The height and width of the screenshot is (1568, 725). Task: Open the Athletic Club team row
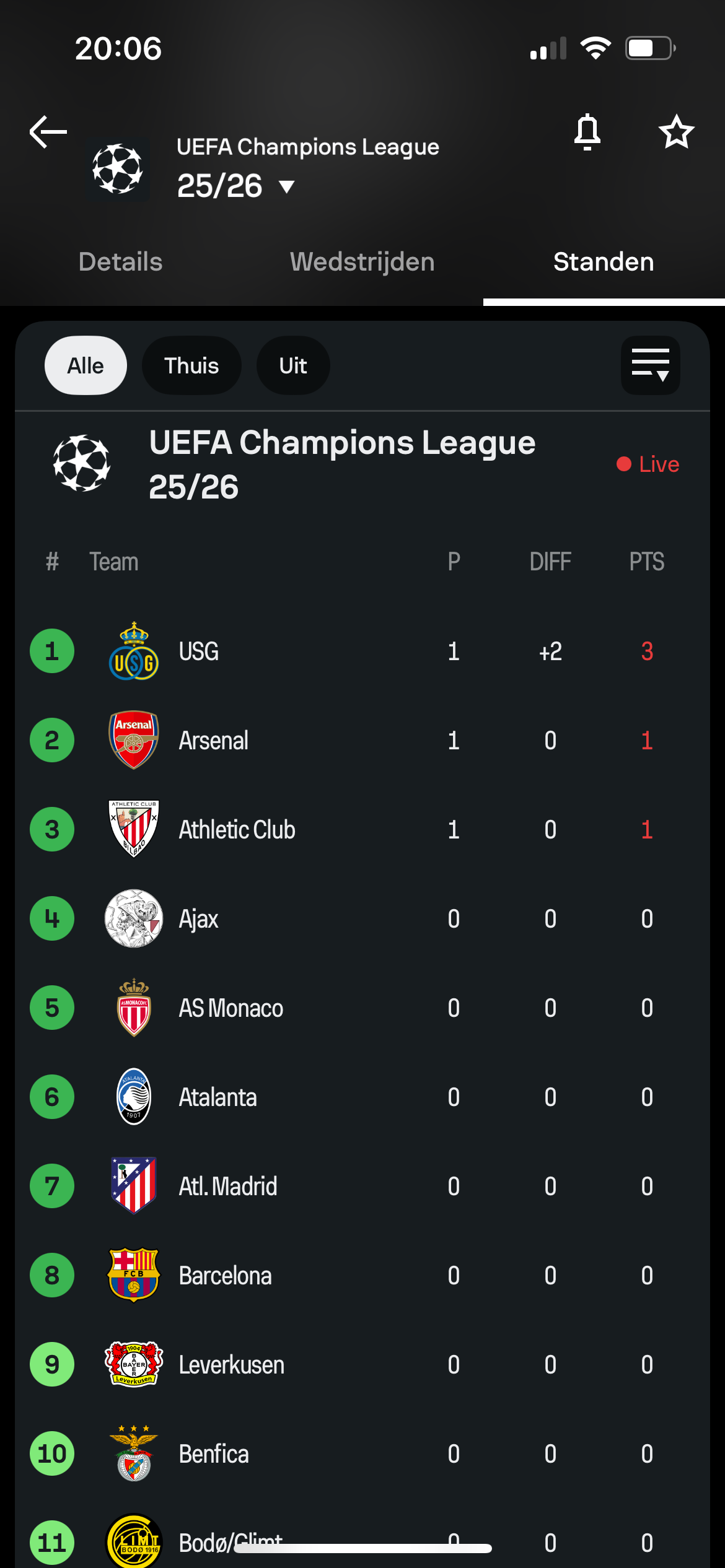(x=362, y=830)
